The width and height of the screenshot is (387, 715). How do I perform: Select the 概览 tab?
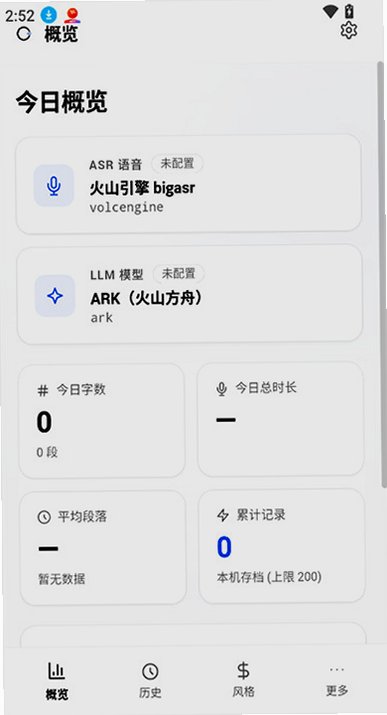[x=57, y=682]
